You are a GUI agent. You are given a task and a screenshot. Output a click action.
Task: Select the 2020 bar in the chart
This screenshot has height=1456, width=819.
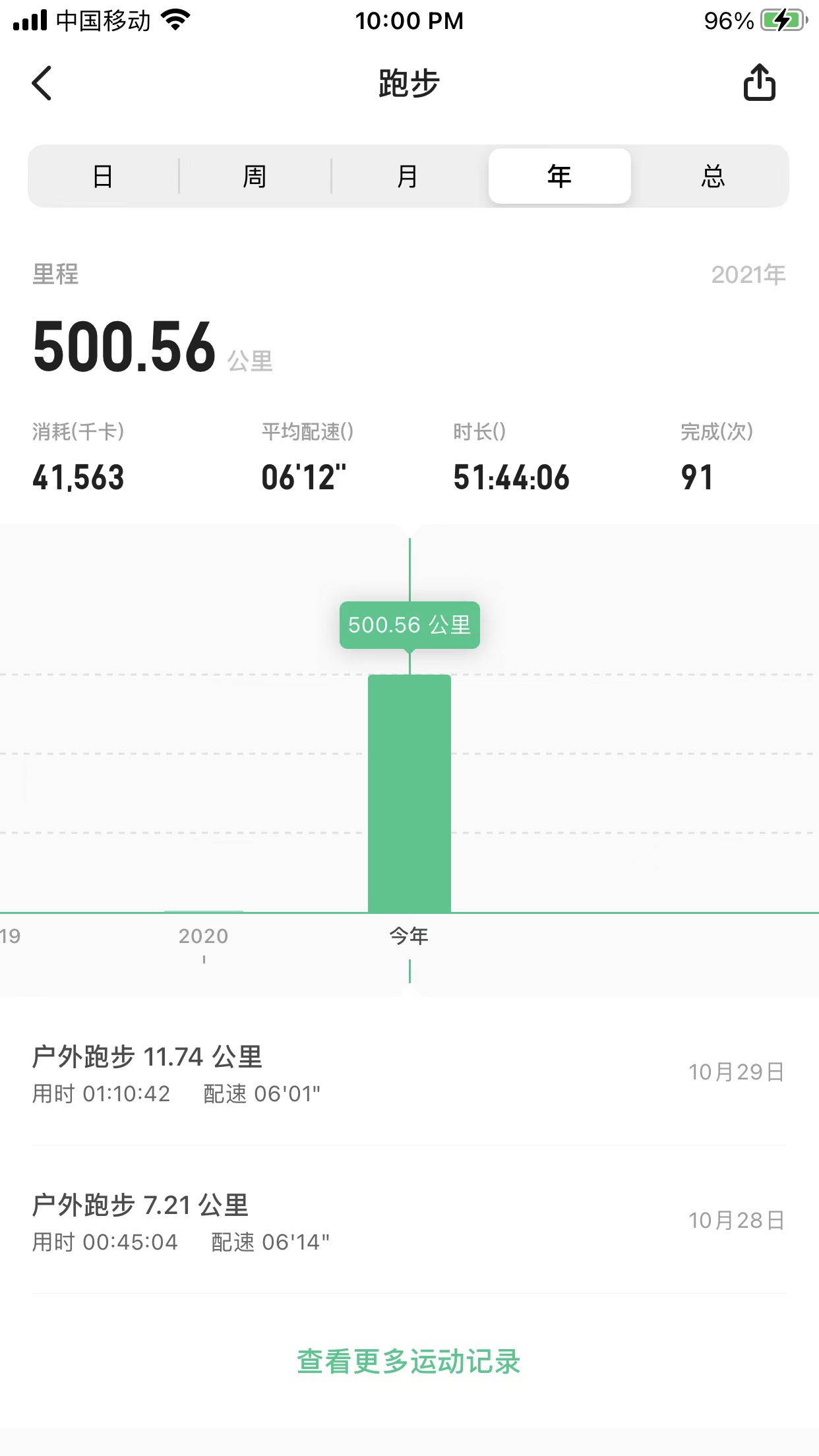coord(204,911)
